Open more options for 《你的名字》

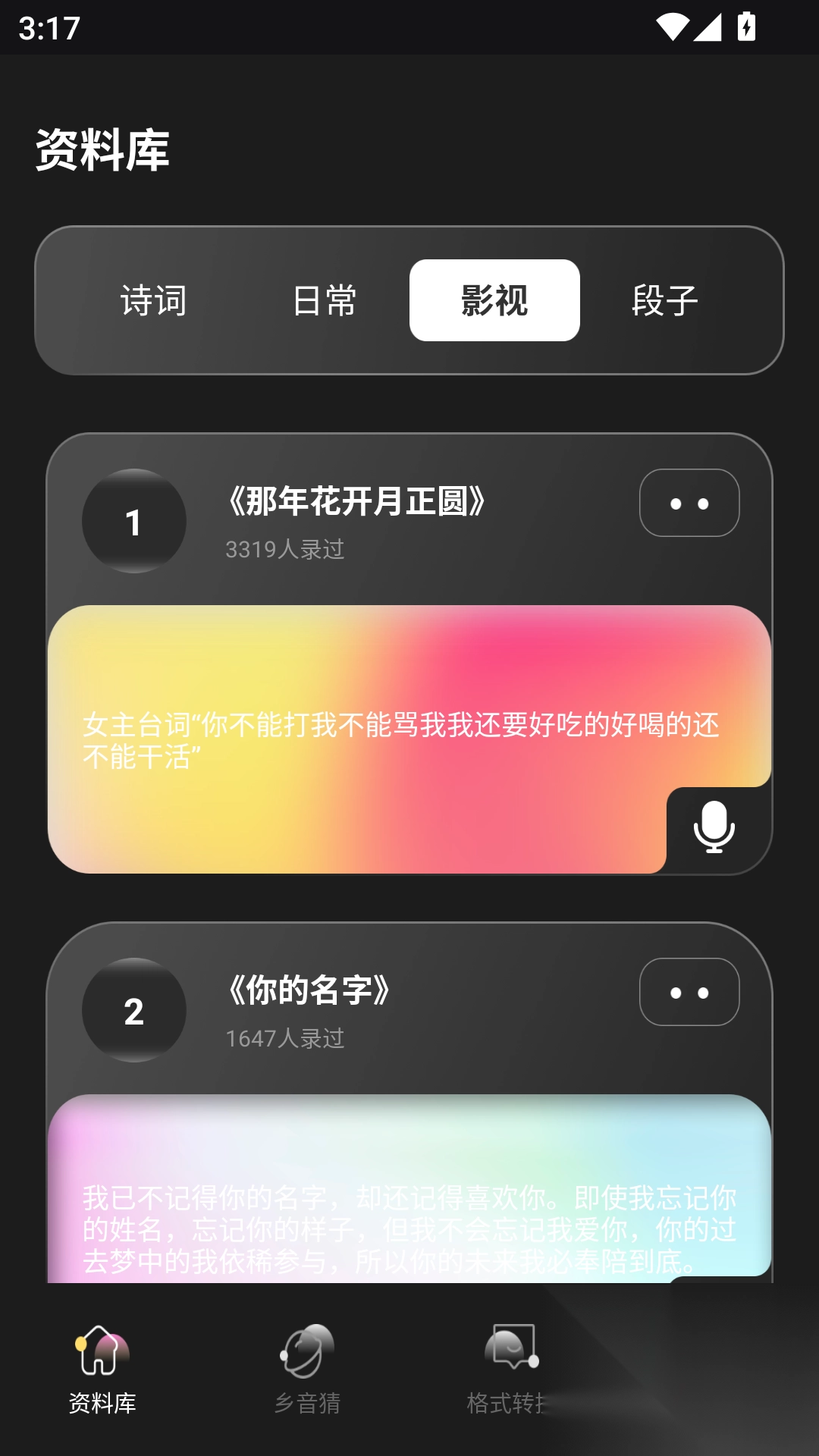pyautogui.click(x=689, y=993)
